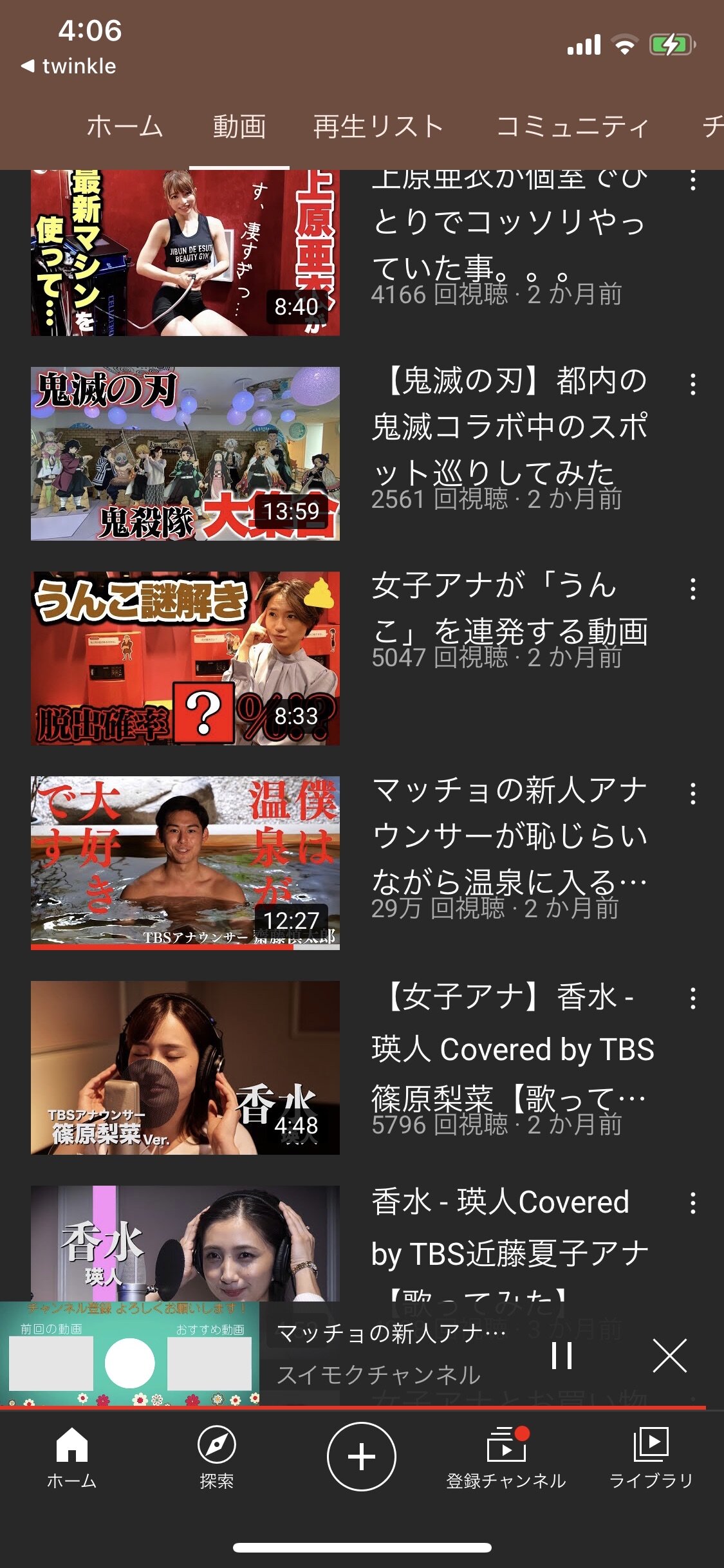Play the うんこ謎解き video
This screenshot has width=724, height=1568.
[185, 658]
